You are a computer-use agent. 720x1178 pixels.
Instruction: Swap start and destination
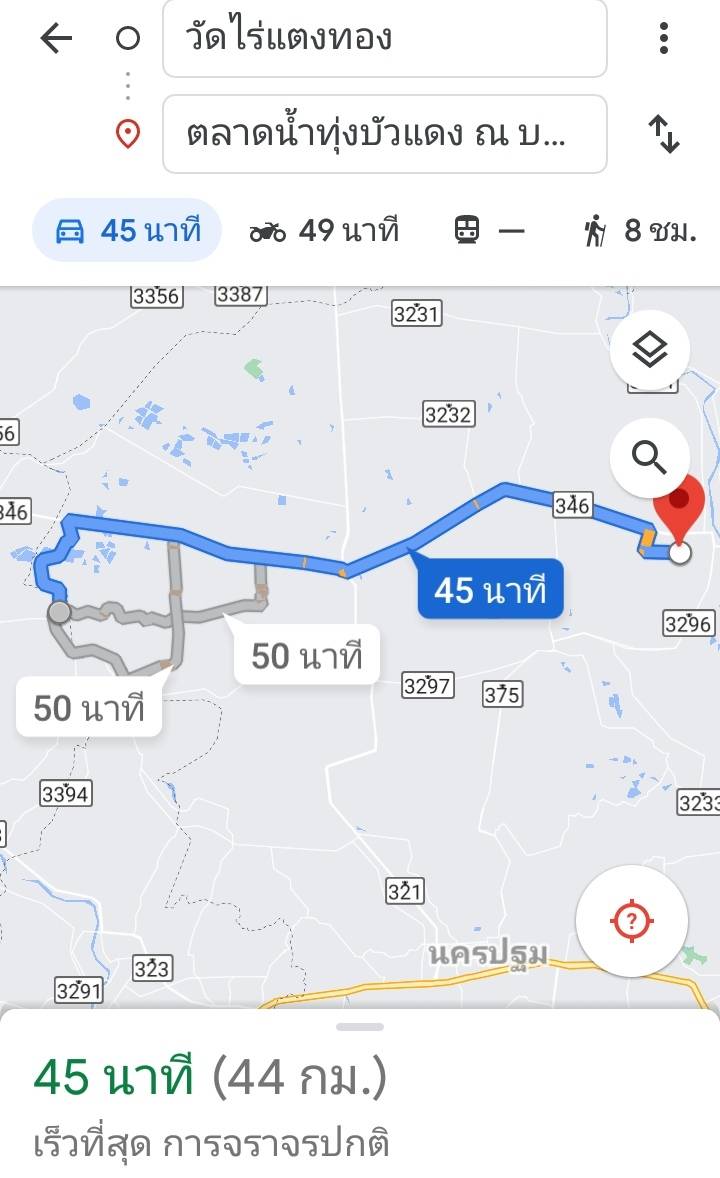(x=663, y=134)
